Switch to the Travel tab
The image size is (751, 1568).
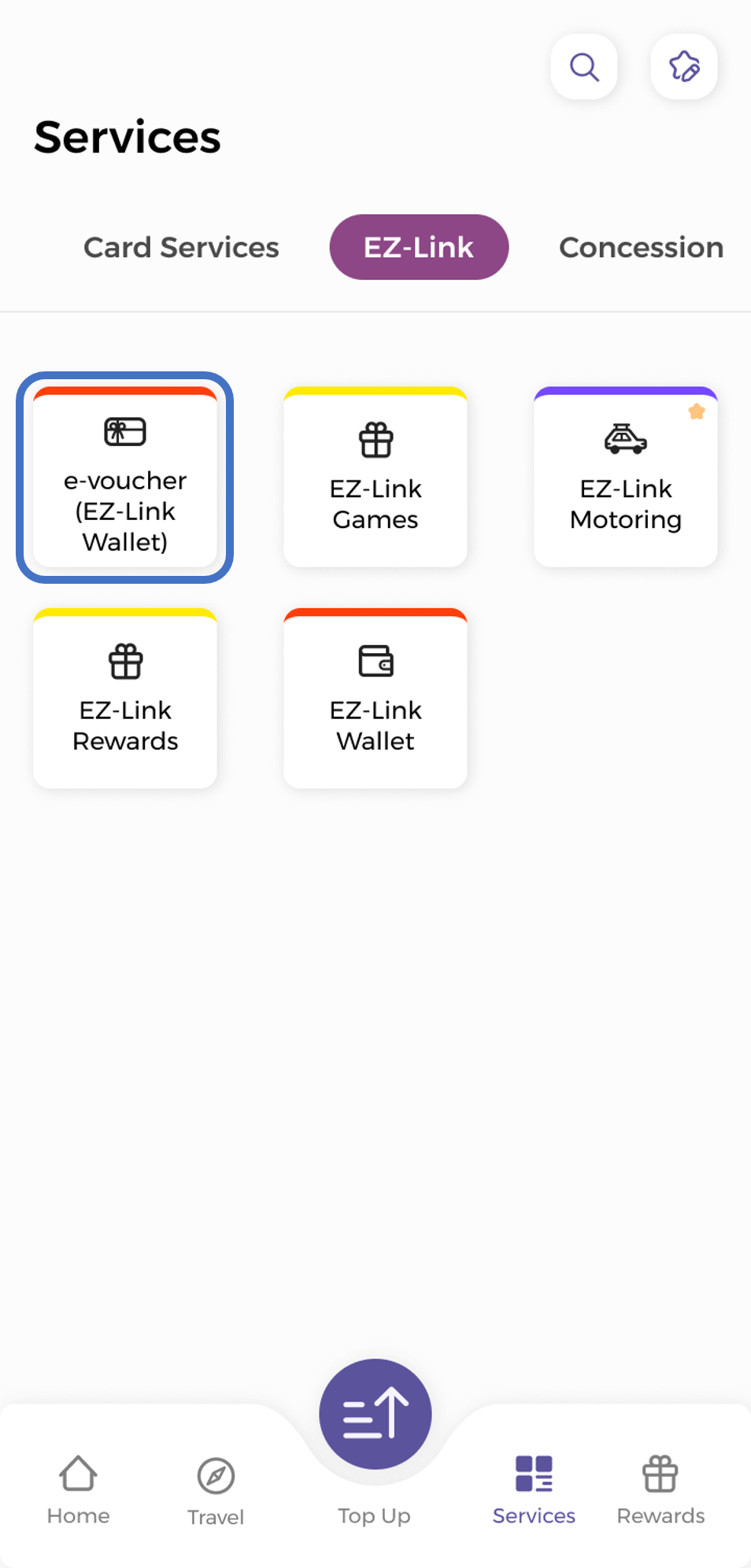(216, 1489)
